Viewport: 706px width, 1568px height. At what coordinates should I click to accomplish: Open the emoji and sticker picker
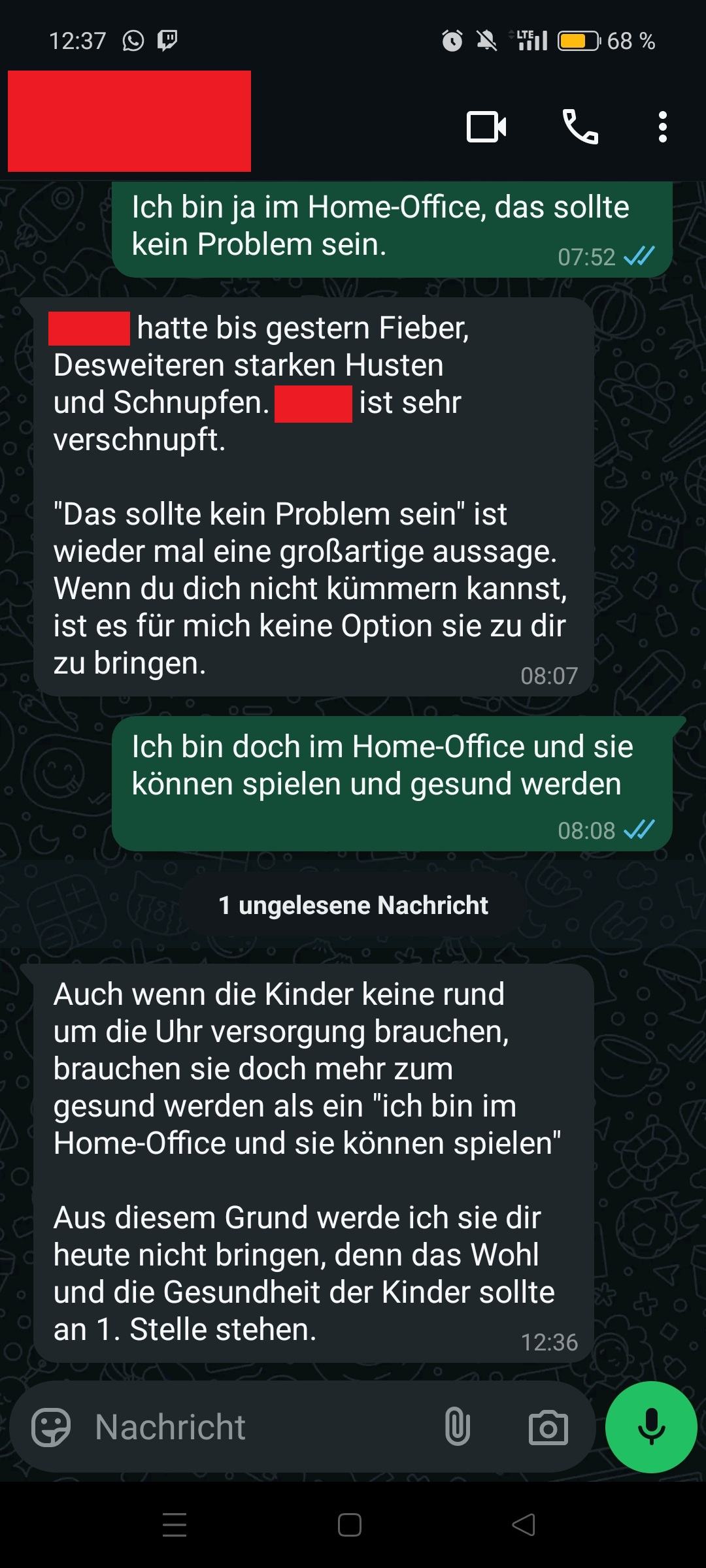(51, 1428)
